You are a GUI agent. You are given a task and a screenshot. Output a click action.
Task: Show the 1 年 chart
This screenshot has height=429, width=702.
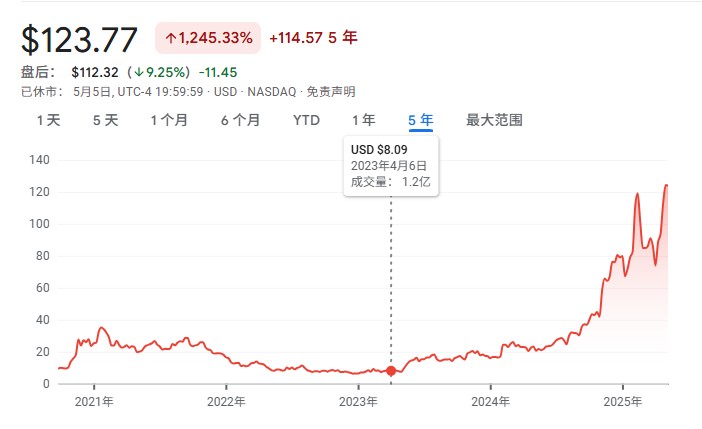[x=363, y=120]
